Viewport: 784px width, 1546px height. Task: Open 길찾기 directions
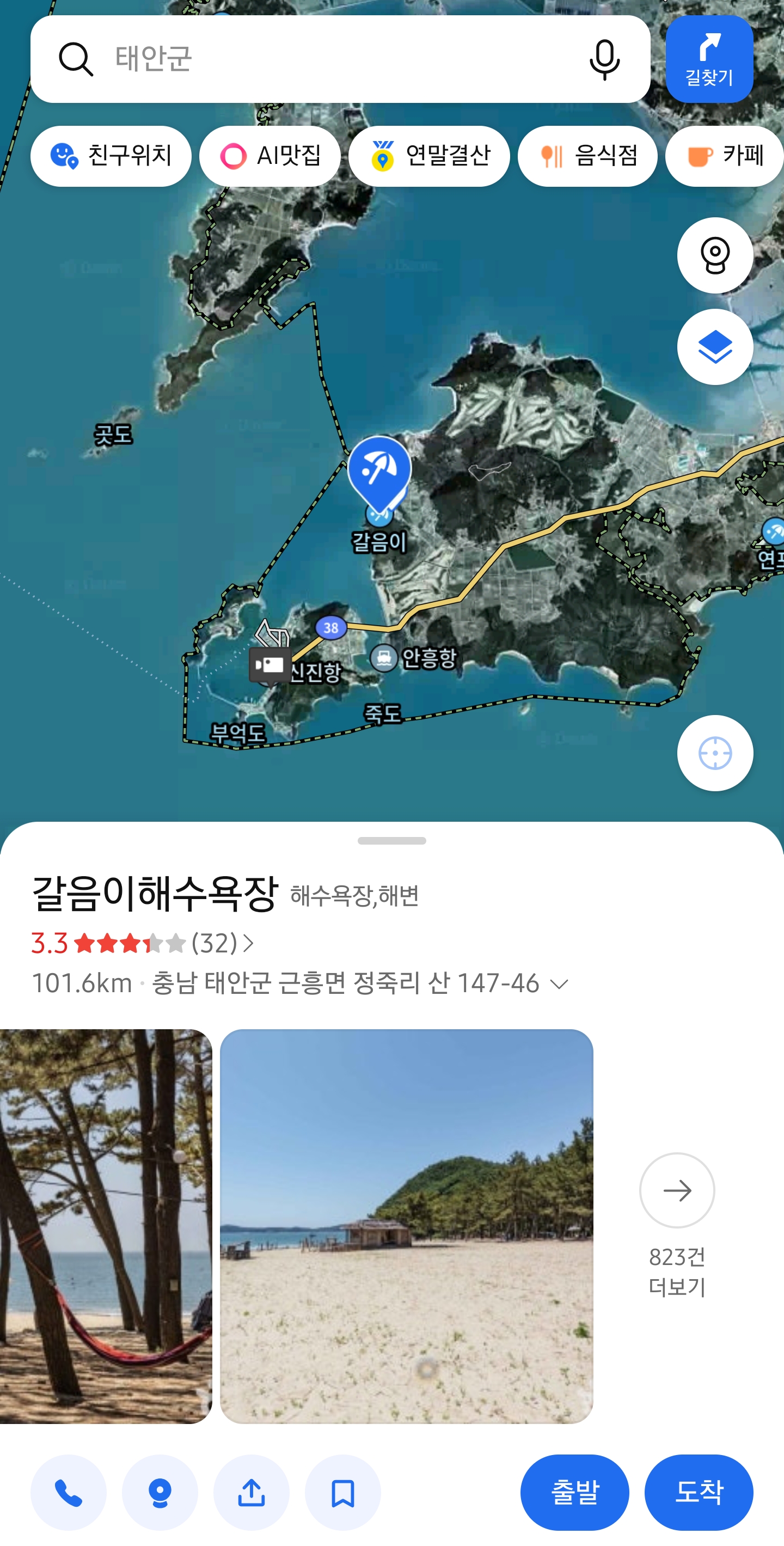[x=709, y=59]
